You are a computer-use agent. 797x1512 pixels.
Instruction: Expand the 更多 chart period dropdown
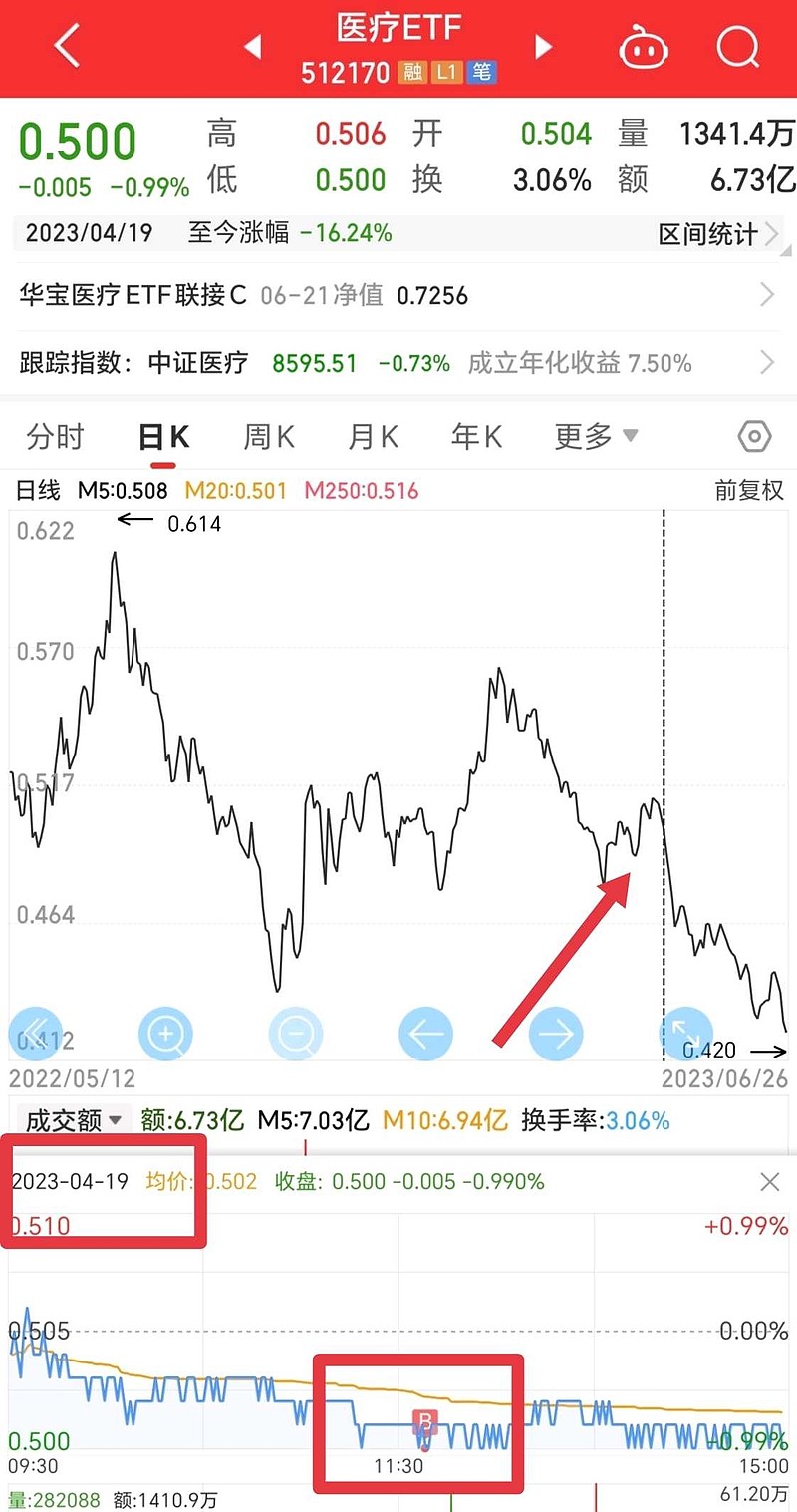click(596, 437)
